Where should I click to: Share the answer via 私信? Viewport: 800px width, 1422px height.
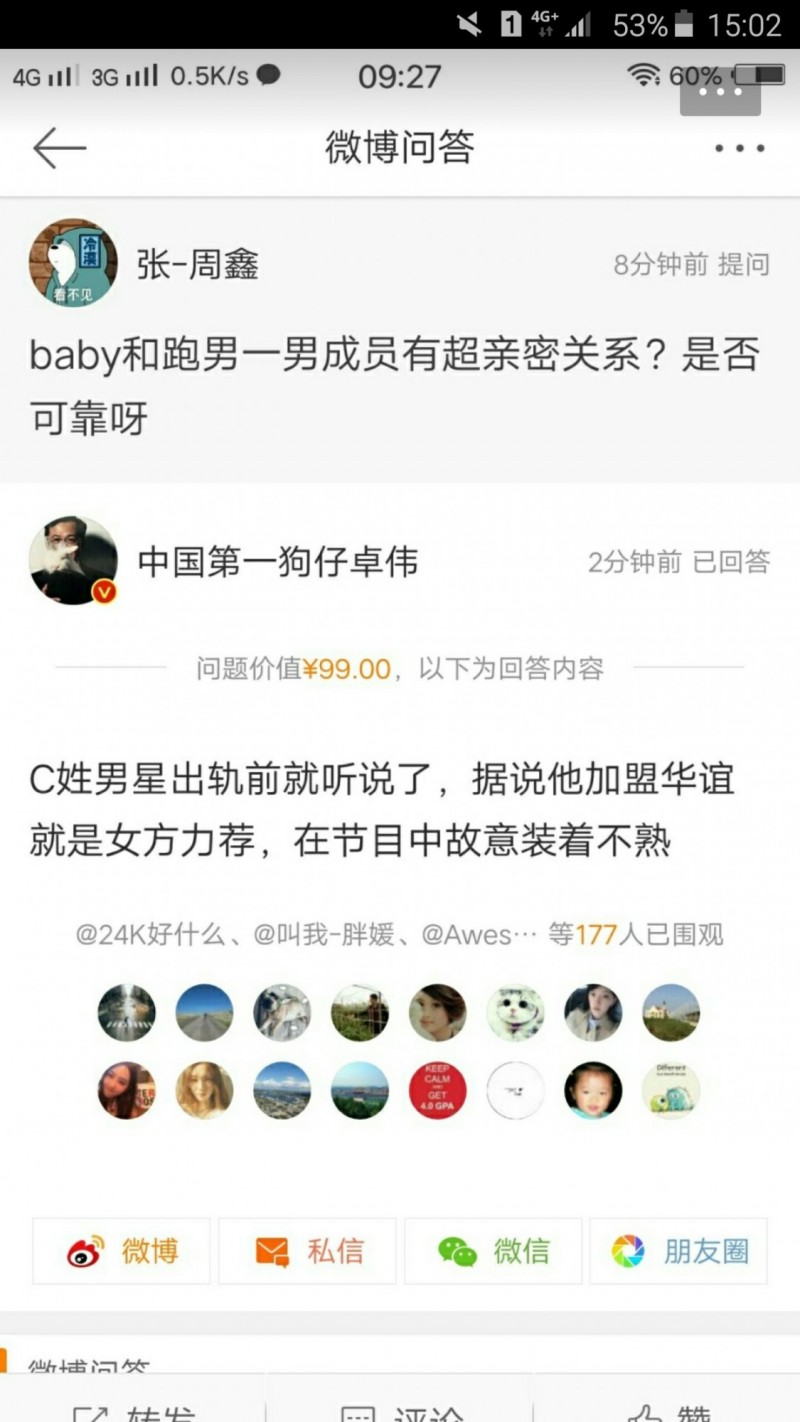coord(308,1250)
